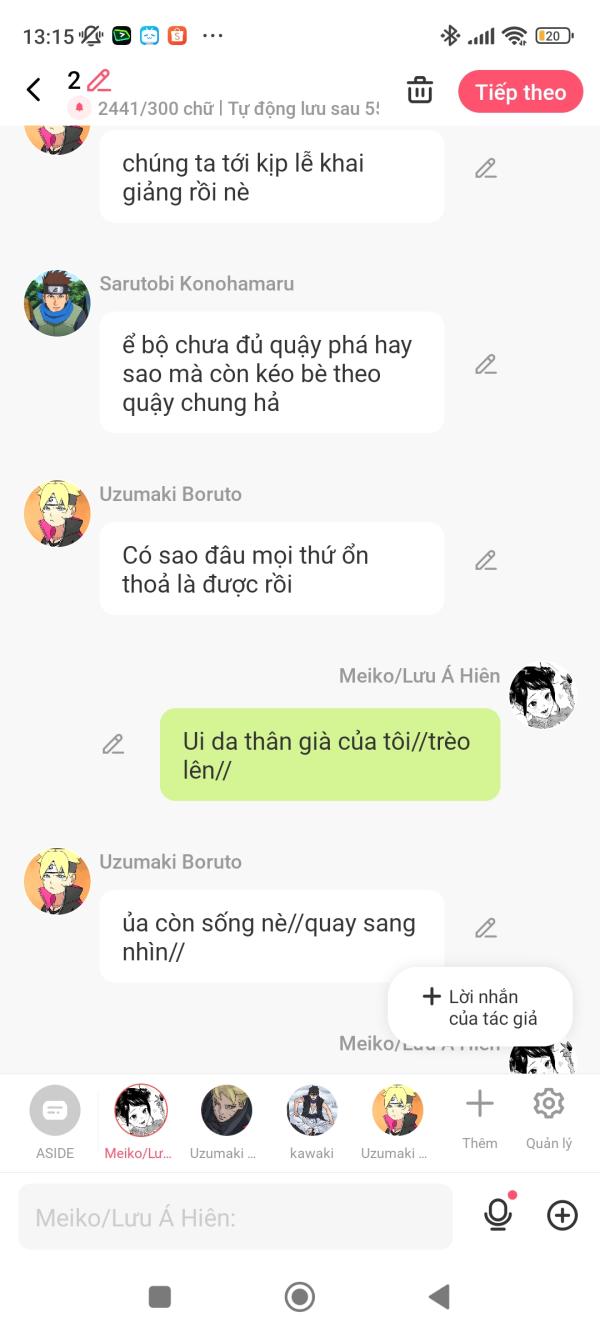Continue with the Tiếp theo button
The image size is (600, 1333).
click(520, 92)
